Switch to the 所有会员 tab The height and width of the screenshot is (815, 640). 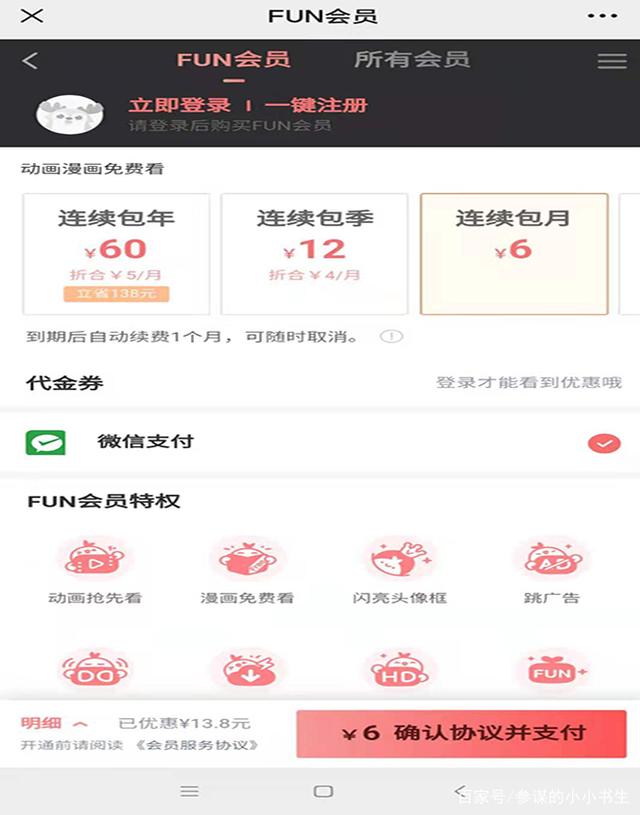pos(412,59)
